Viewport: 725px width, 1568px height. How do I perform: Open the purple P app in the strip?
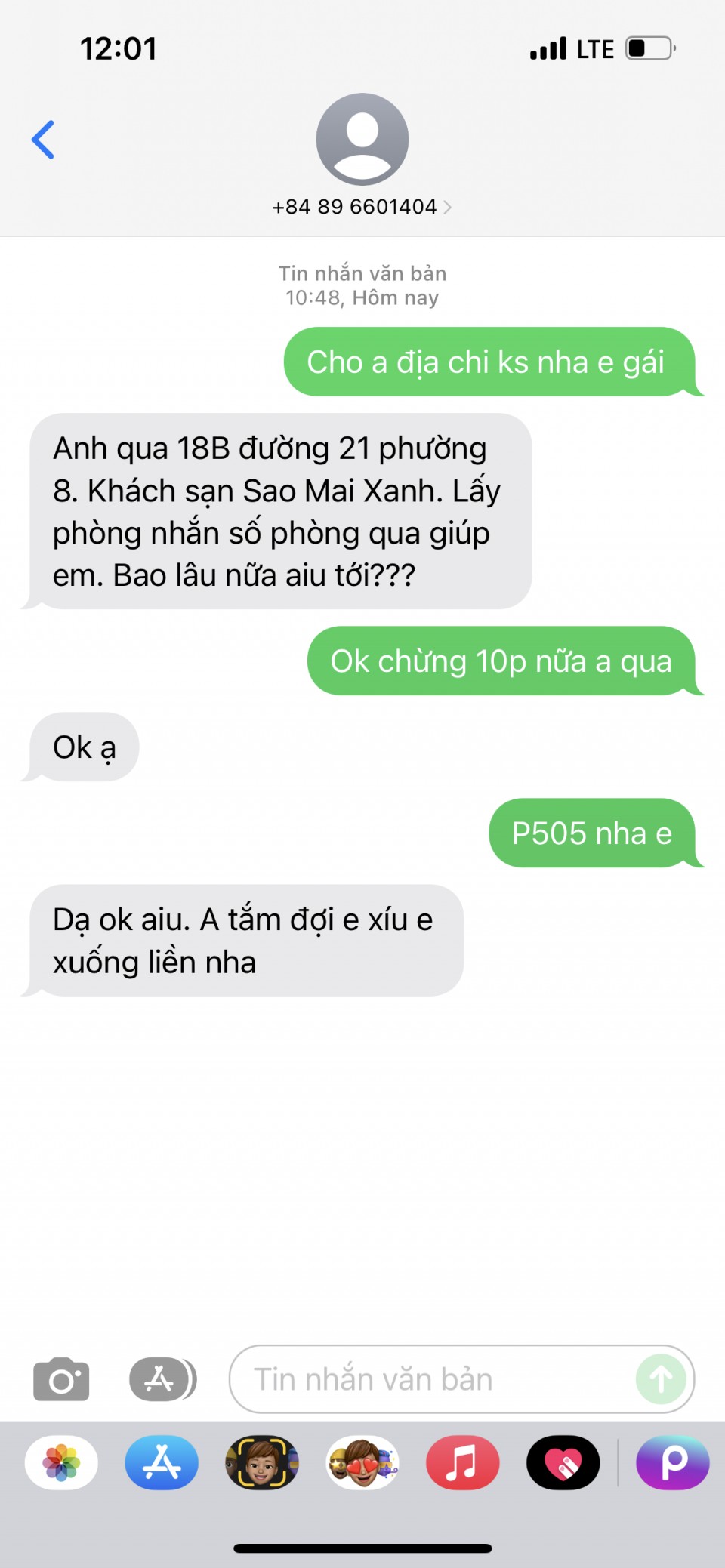(x=672, y=1463)
